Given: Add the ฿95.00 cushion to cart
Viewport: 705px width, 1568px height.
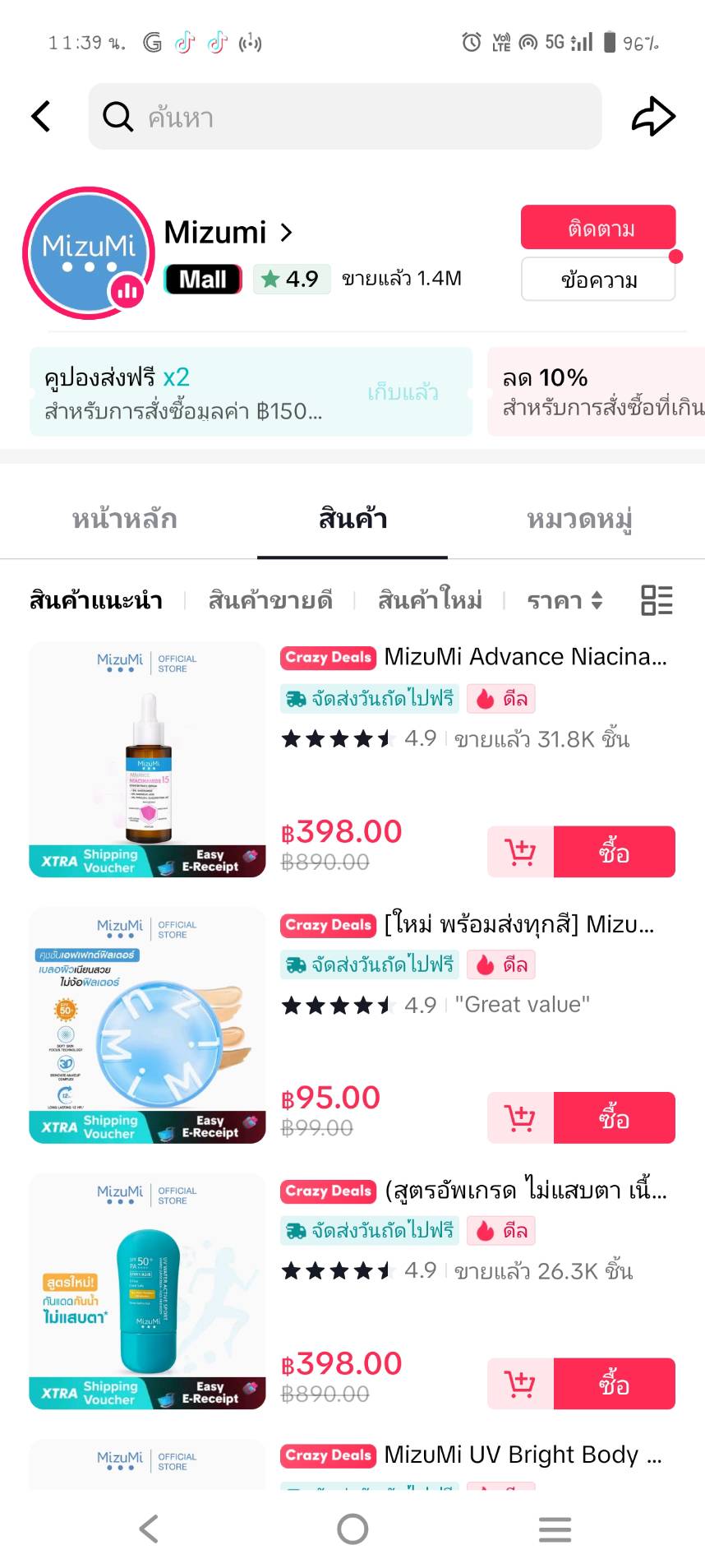Looking at the screenshot, I should pyautogui.click(x=520, y=1118).
